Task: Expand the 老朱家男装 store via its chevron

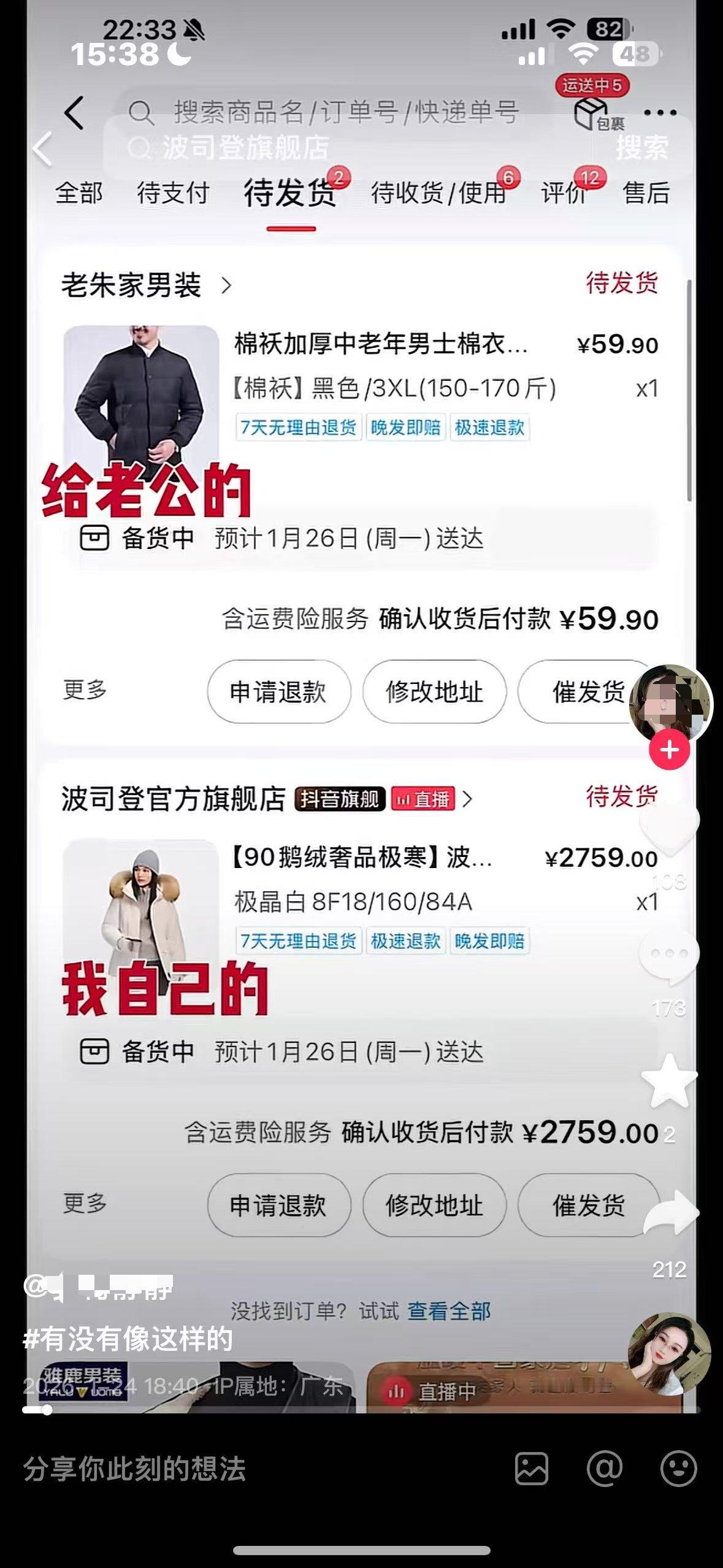Action: (x=227, y=286)
